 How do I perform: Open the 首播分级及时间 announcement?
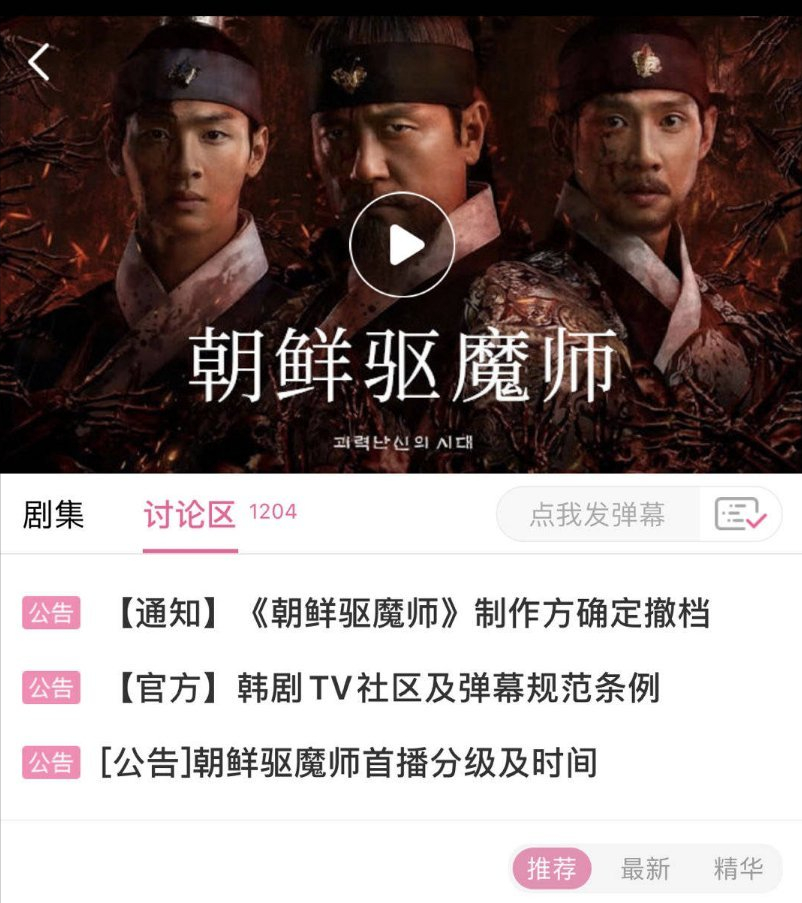pyautogui.click(x=349, y=763)
